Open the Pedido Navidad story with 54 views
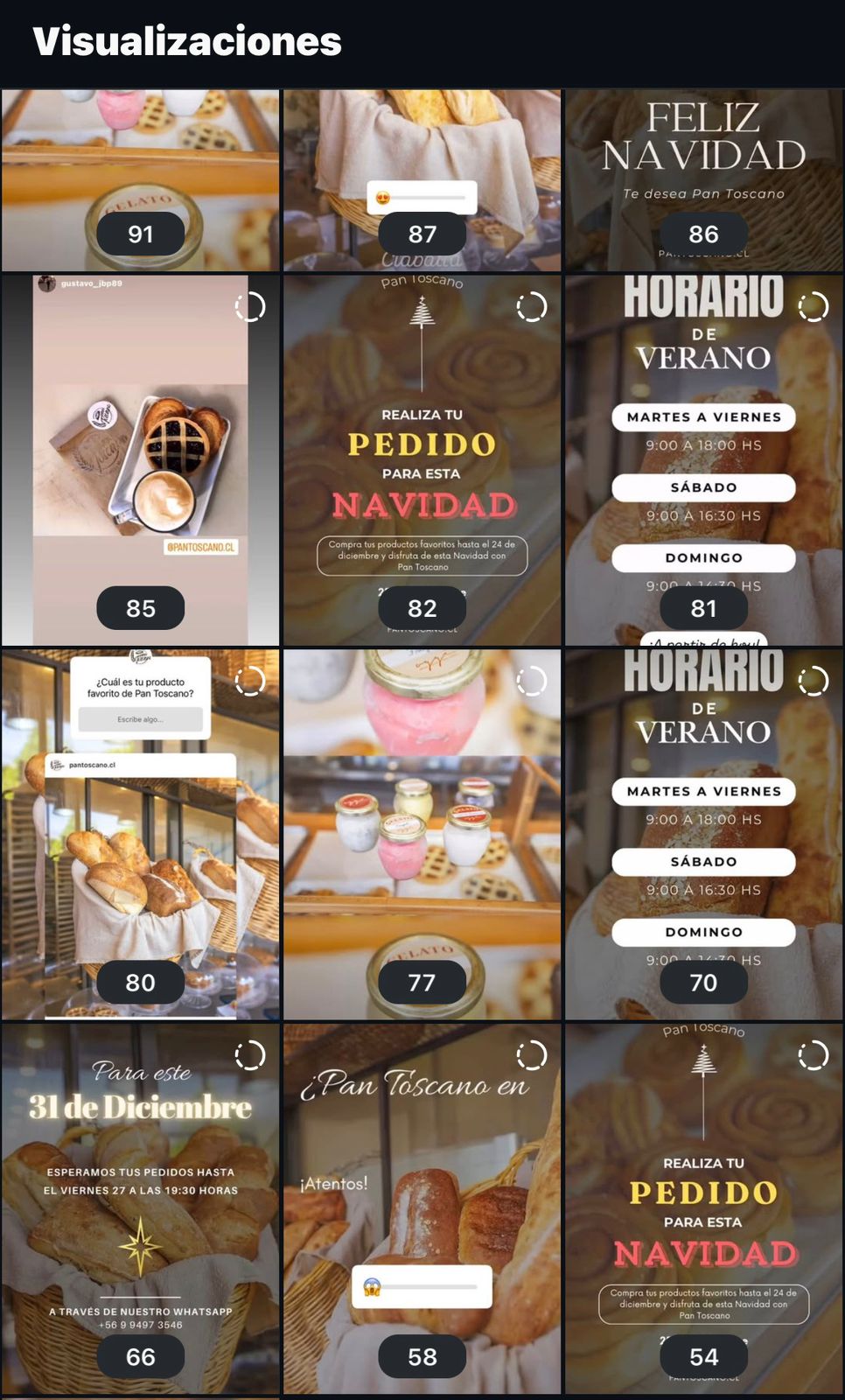Screen dimensions: 845x1400 [x=703, y=1207]
